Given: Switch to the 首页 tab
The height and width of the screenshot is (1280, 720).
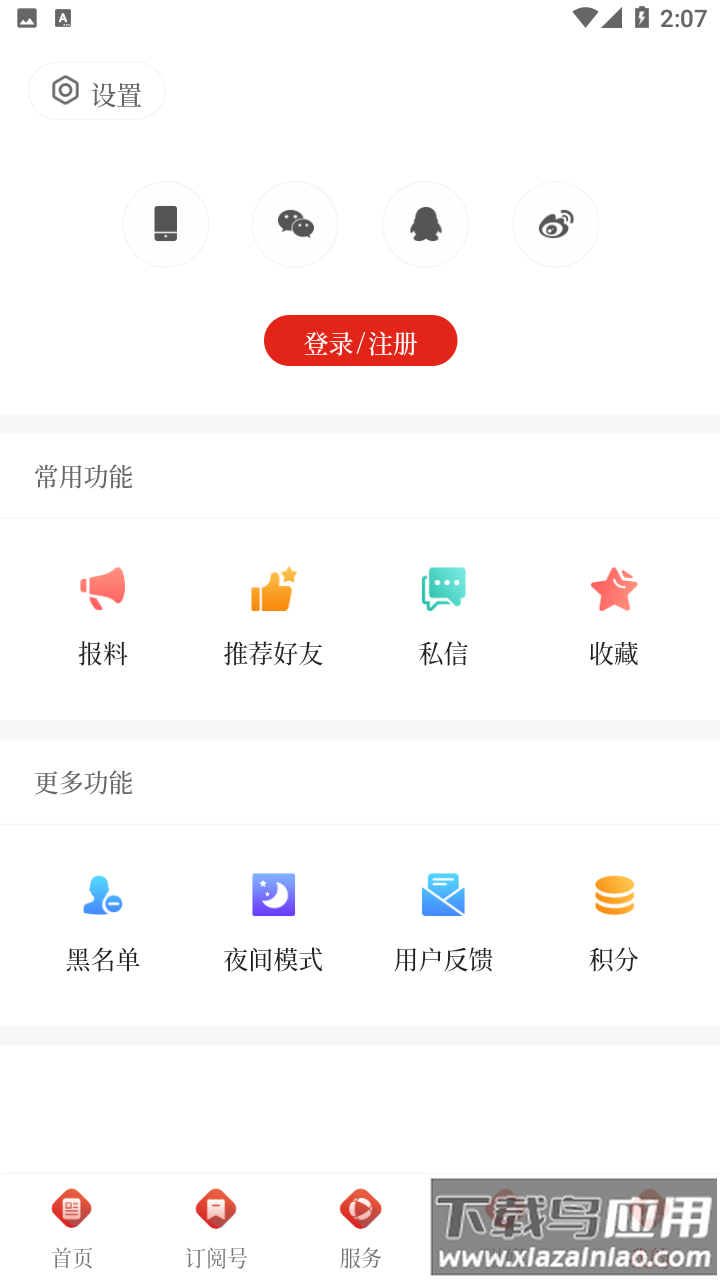Looking at the screenshot, I should [72, 1227].
